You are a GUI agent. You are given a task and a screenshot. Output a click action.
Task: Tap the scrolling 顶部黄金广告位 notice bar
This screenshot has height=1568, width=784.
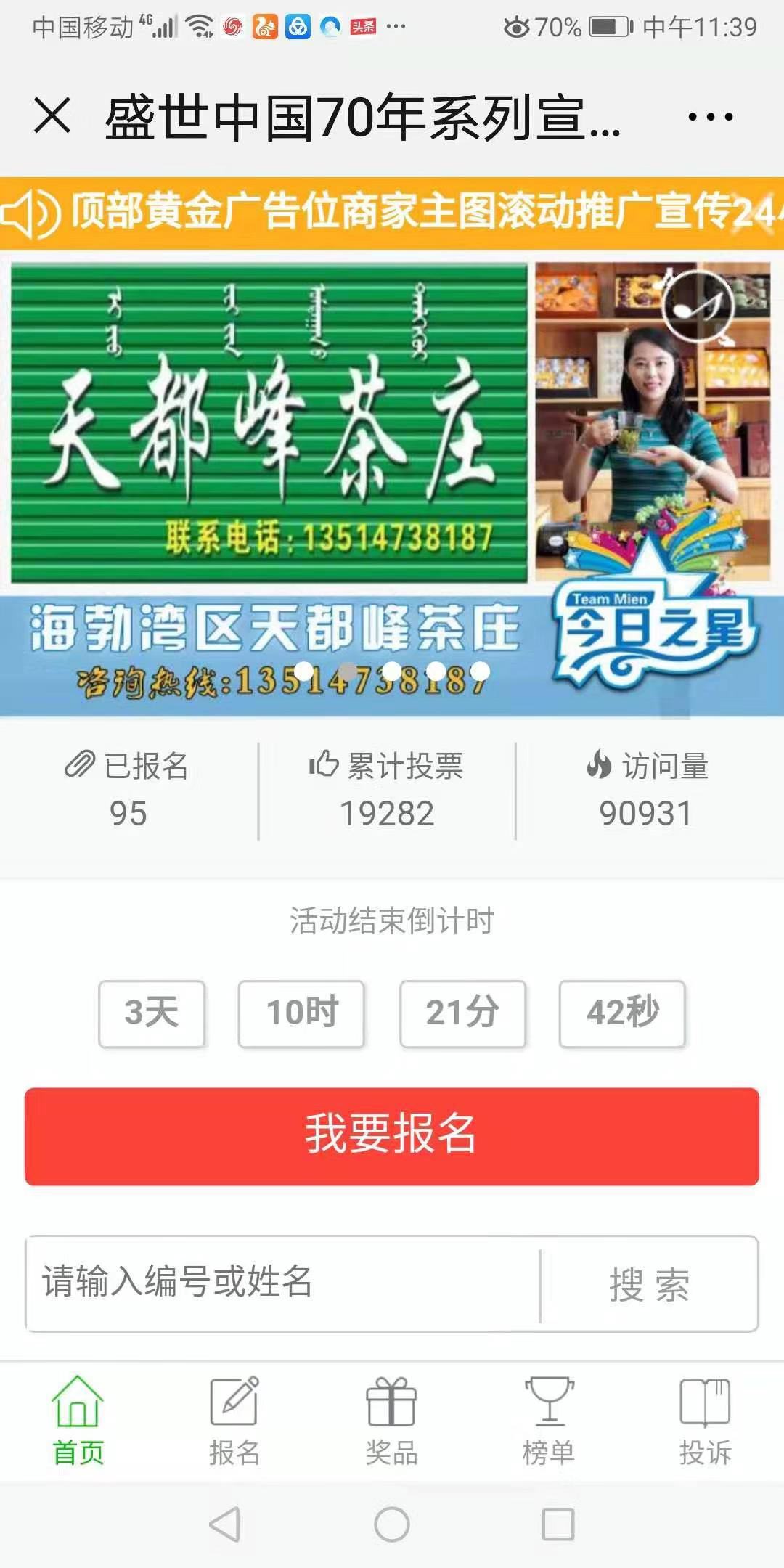tap(392, 213)
